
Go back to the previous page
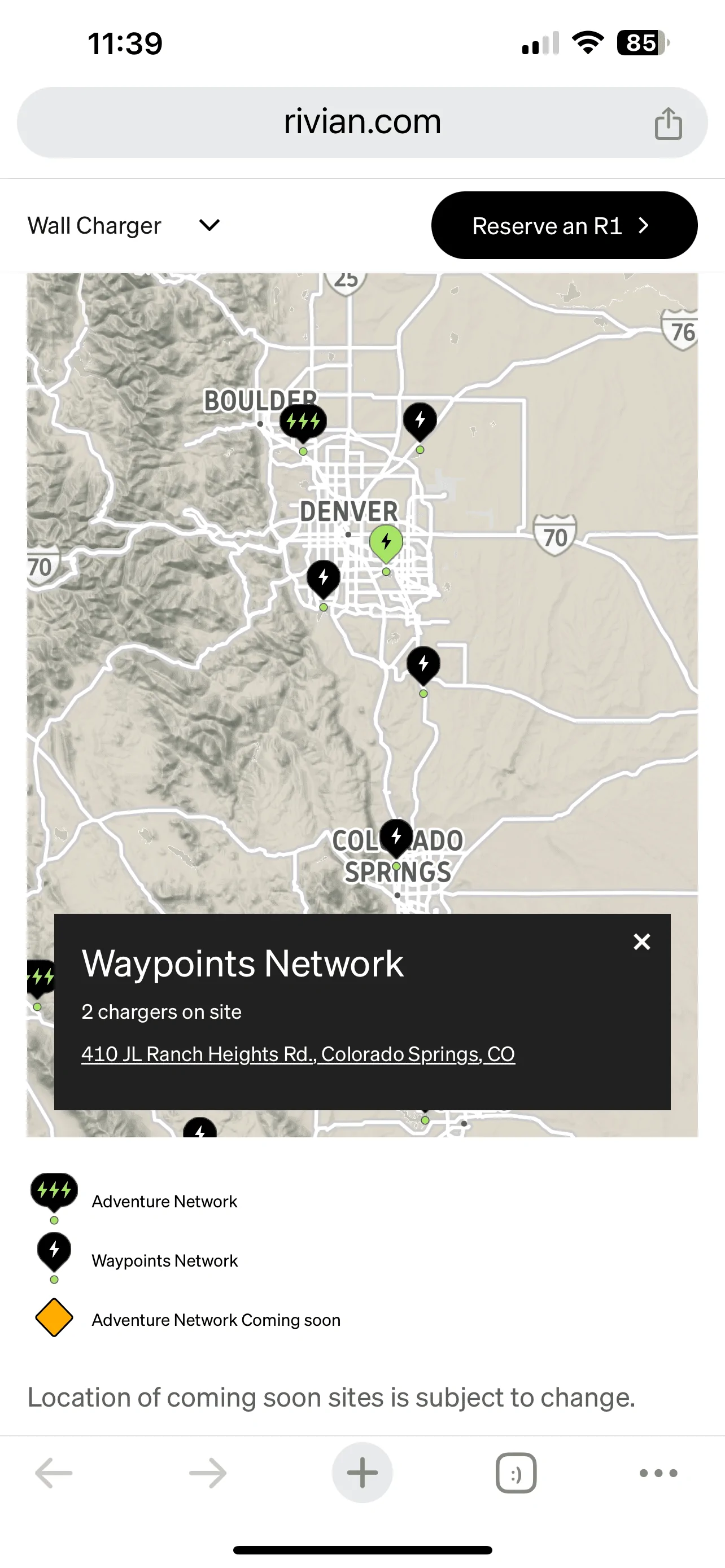coord(54,1473)
